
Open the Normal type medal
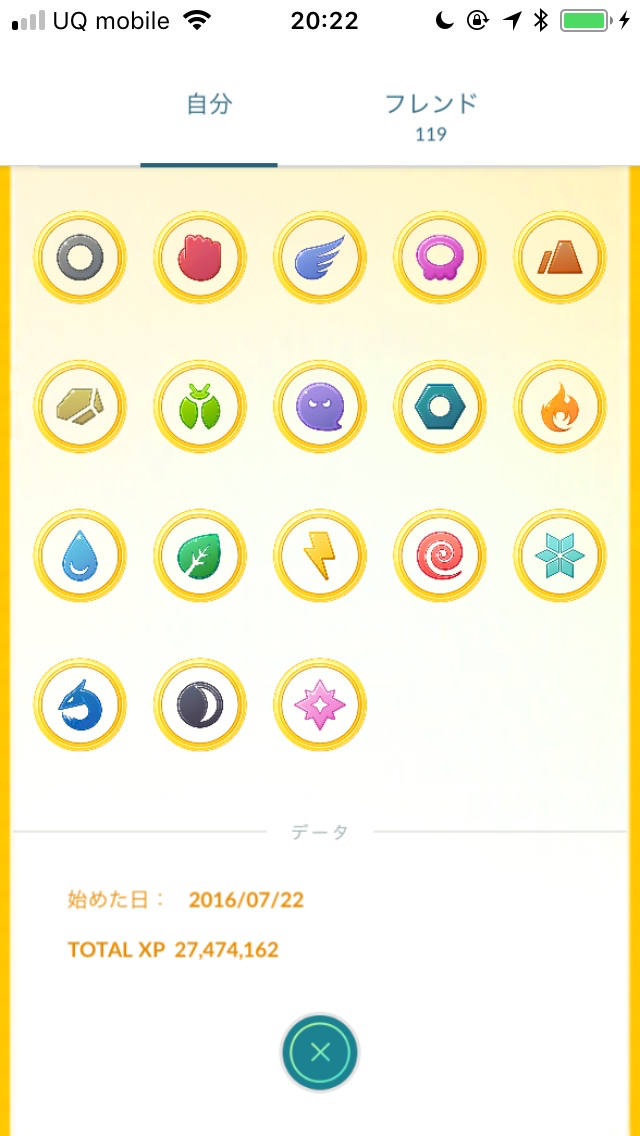pos(80,258)
